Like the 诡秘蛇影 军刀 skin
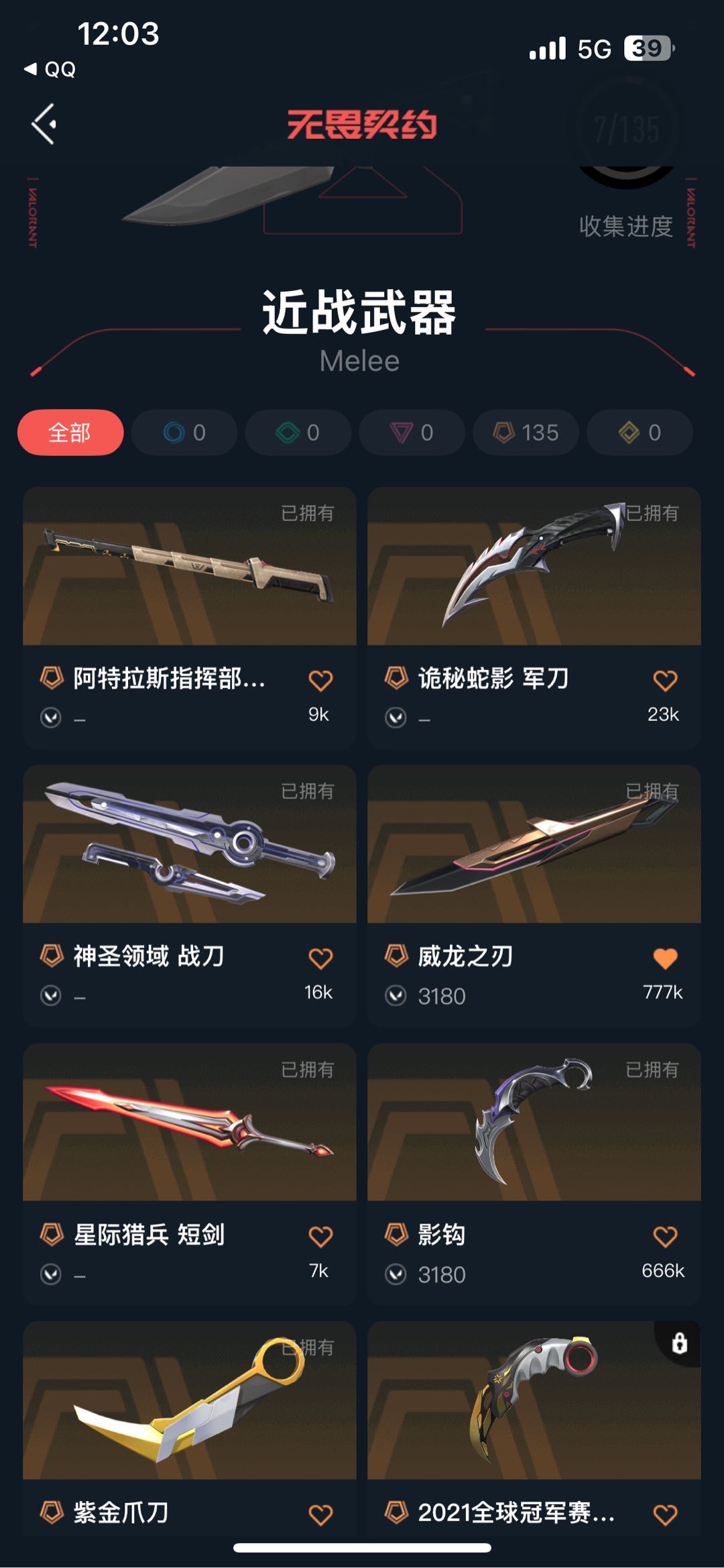Image resolution: width=724 pixels, height=1568 pixels. [665, 681]
